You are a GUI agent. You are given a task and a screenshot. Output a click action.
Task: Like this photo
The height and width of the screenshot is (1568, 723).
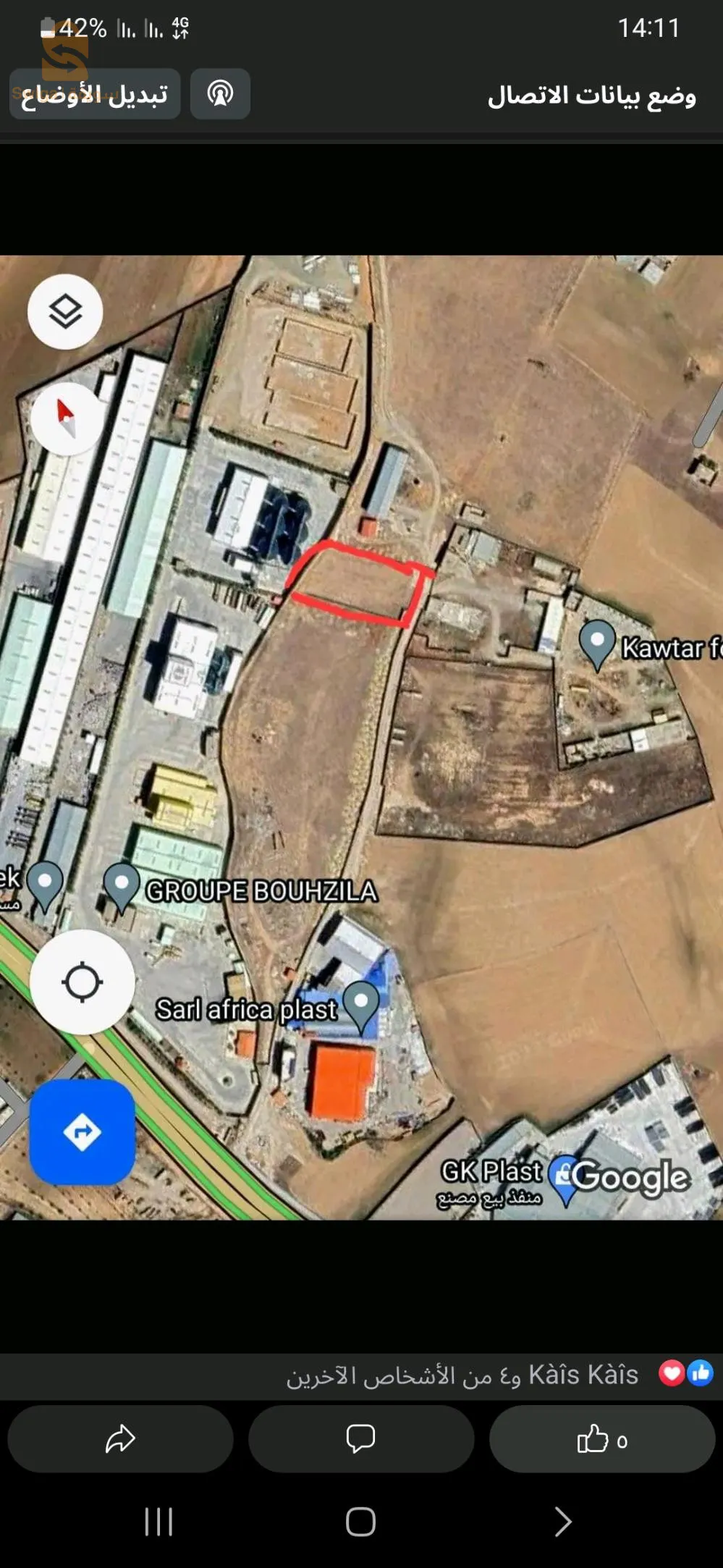click(x=601, y=1440)
